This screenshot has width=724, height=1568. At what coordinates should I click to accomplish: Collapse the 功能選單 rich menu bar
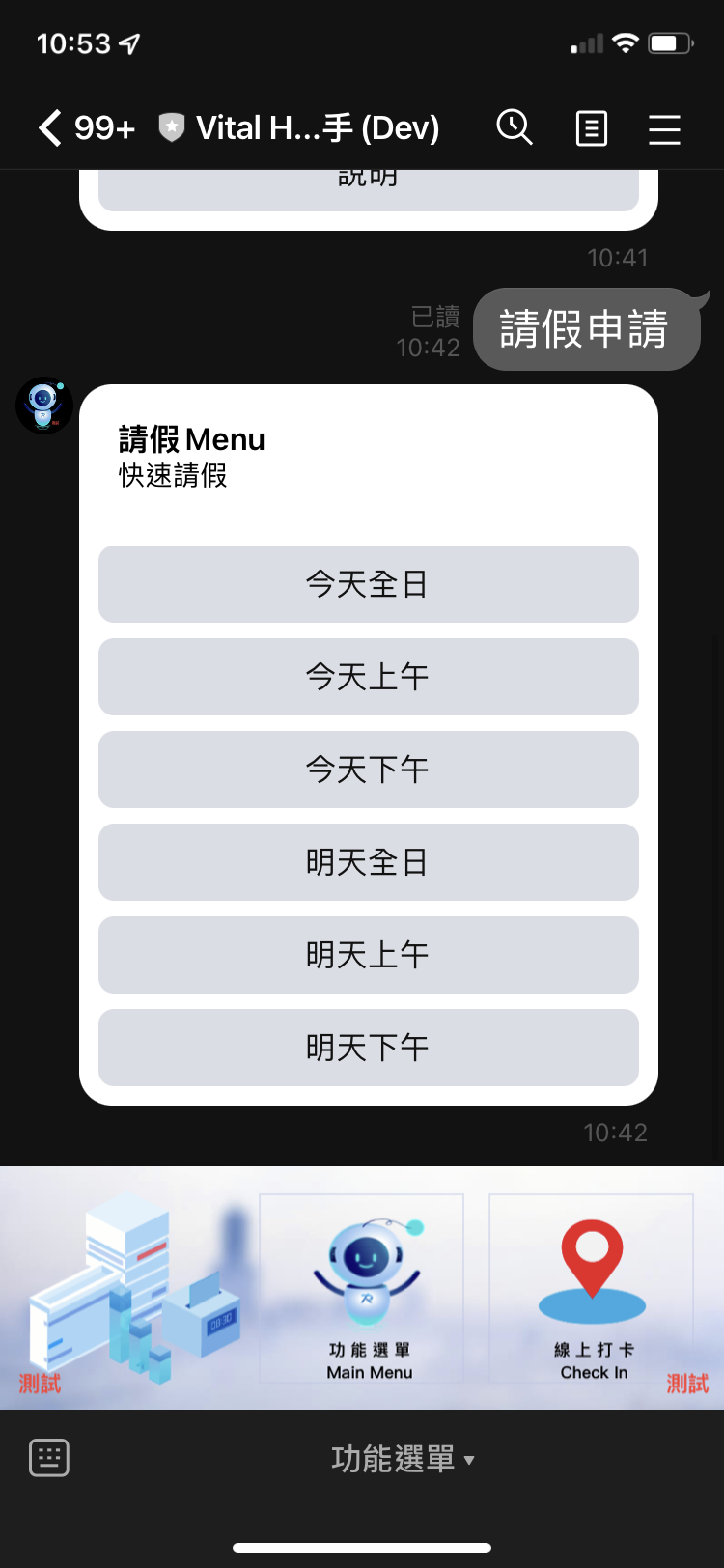(x=403, y=1459)
